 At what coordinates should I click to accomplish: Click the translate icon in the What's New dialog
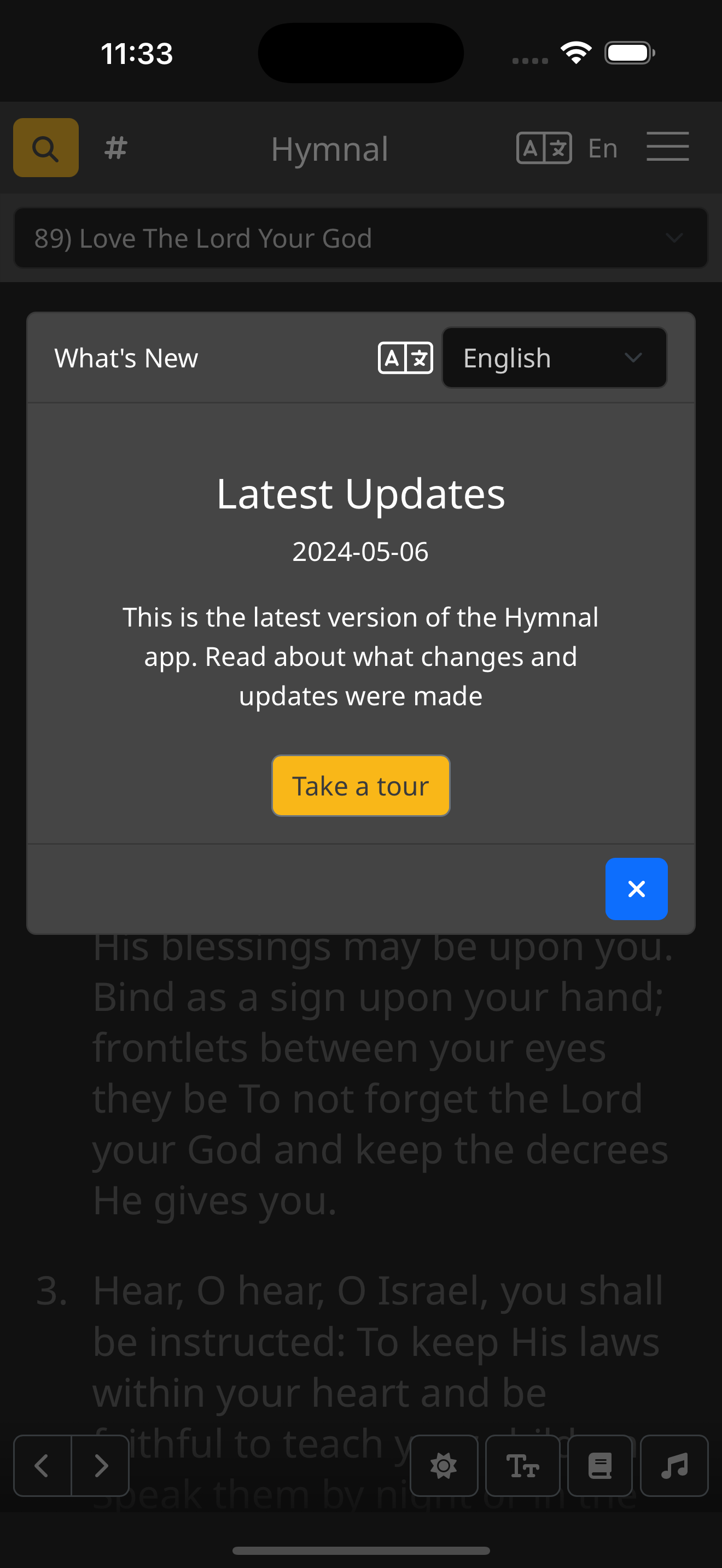(x=405, y=358)
